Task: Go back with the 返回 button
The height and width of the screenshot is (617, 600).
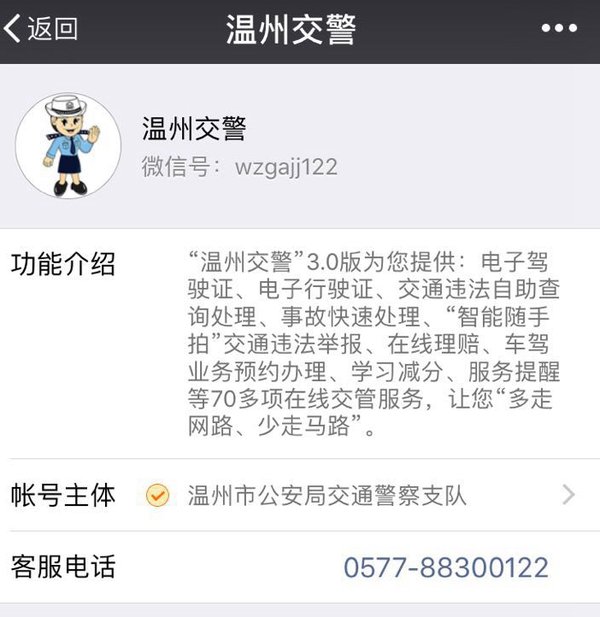Action: coord(42,30)
